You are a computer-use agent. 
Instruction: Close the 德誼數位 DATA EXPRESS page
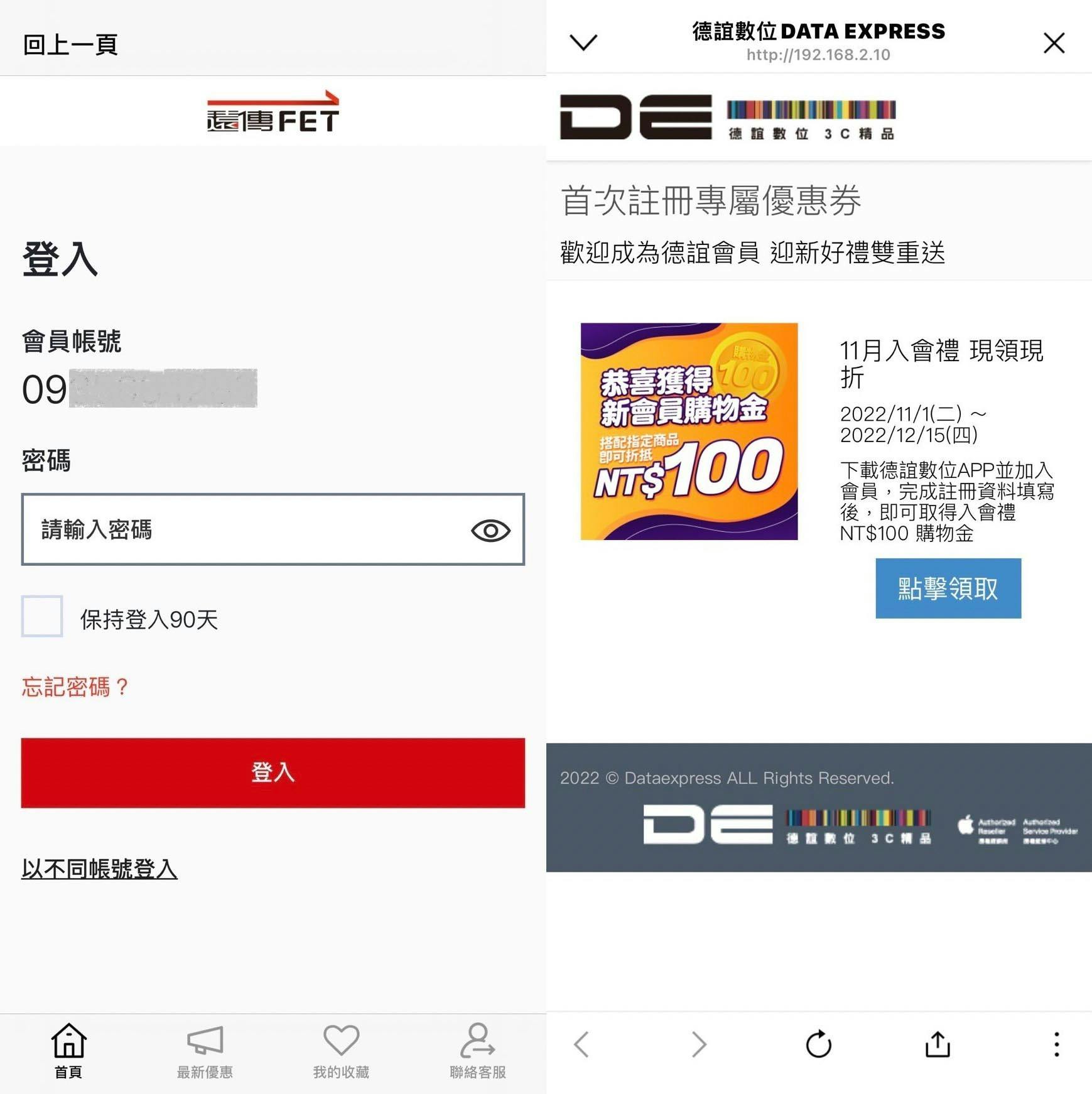click(1054, 43)
